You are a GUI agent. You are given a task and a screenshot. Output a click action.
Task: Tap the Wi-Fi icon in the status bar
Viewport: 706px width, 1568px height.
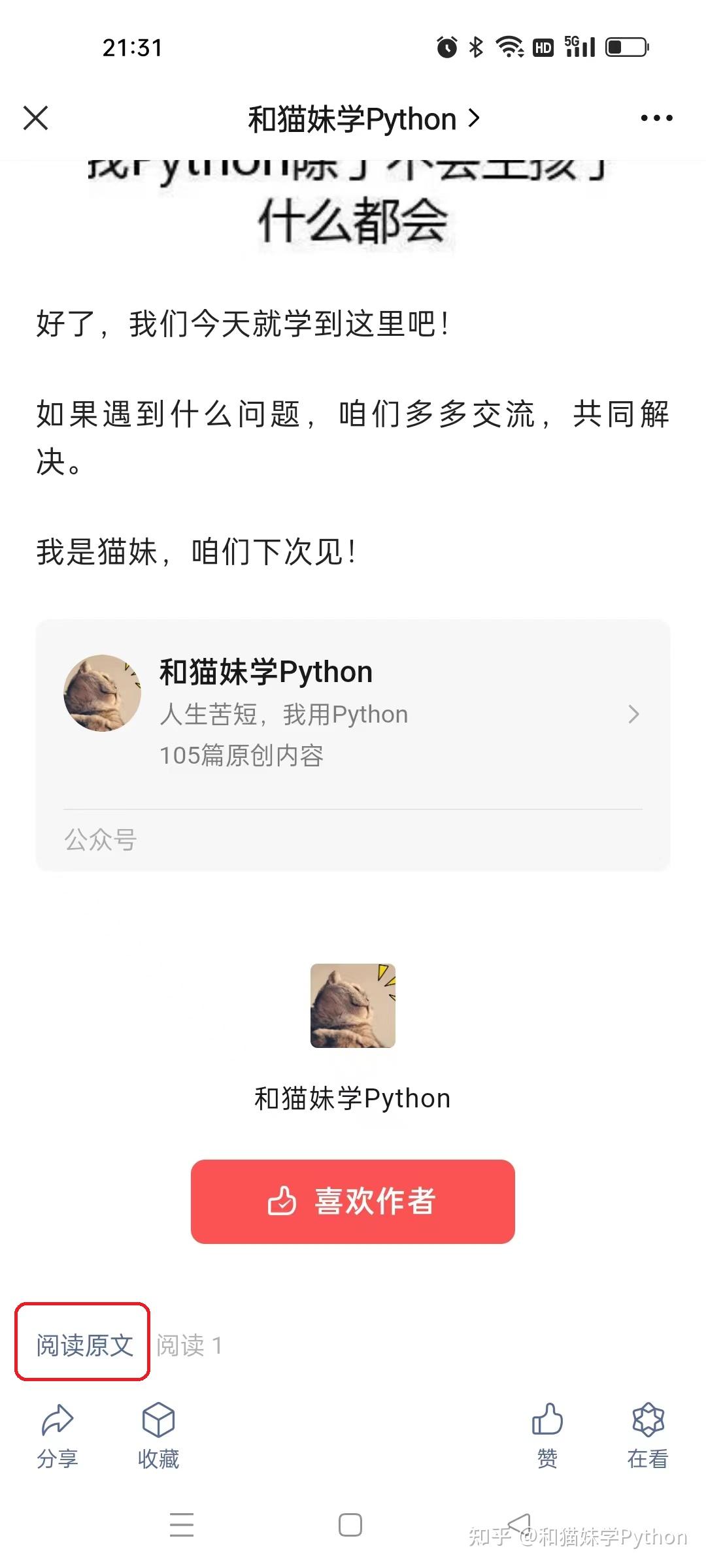(509, 46)
